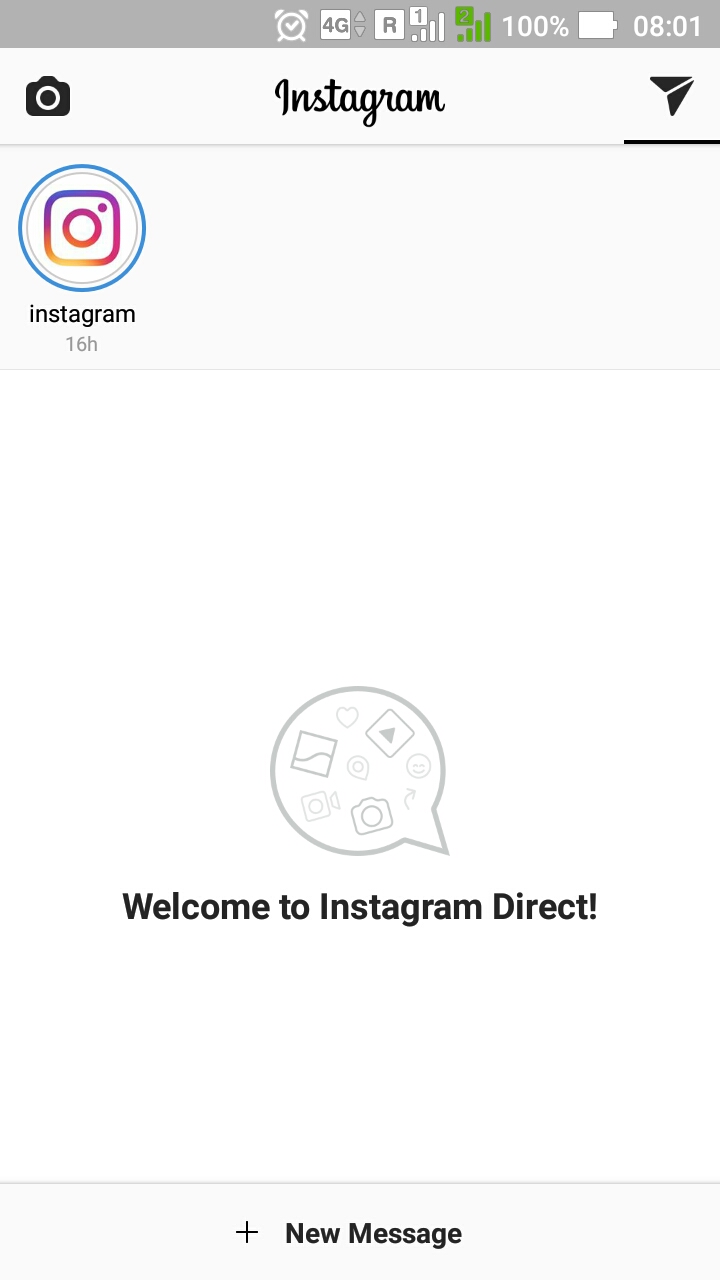720x1280 pixels.
Task: Start a New Message
Action: (x=349, y=1233)
